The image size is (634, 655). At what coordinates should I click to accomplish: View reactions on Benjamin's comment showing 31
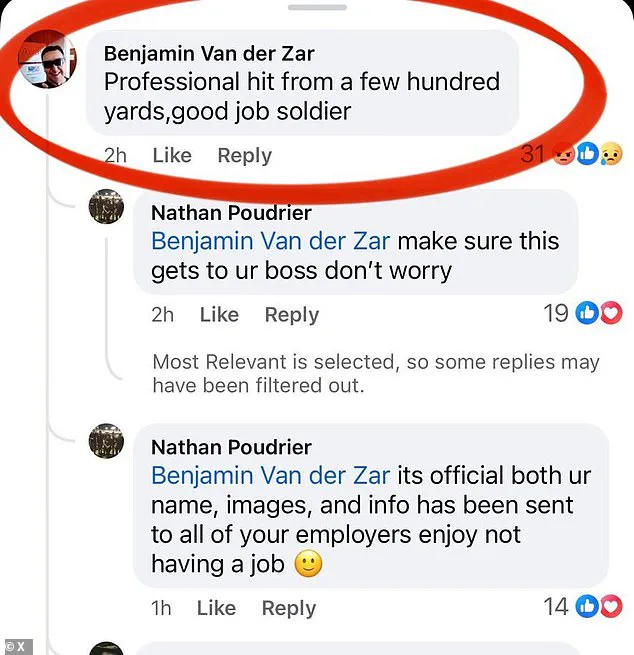(x=572, y=154)
